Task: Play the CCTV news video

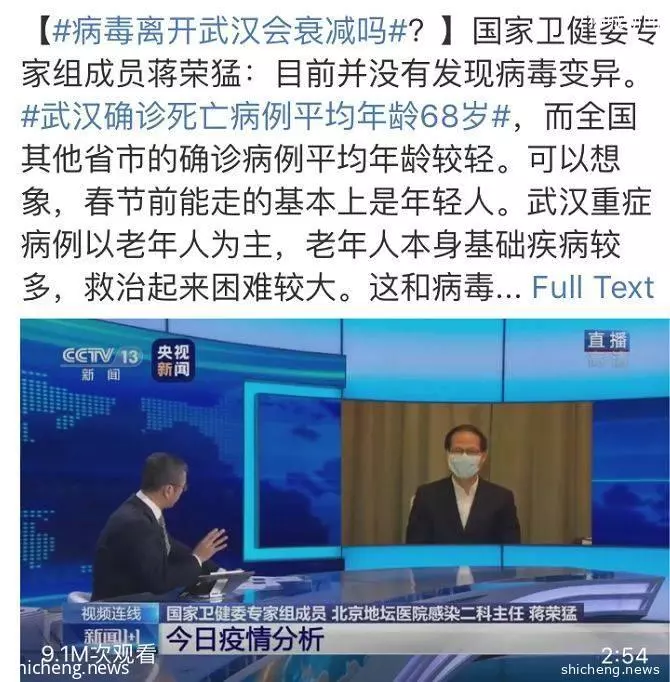Action: click(338, 497)
